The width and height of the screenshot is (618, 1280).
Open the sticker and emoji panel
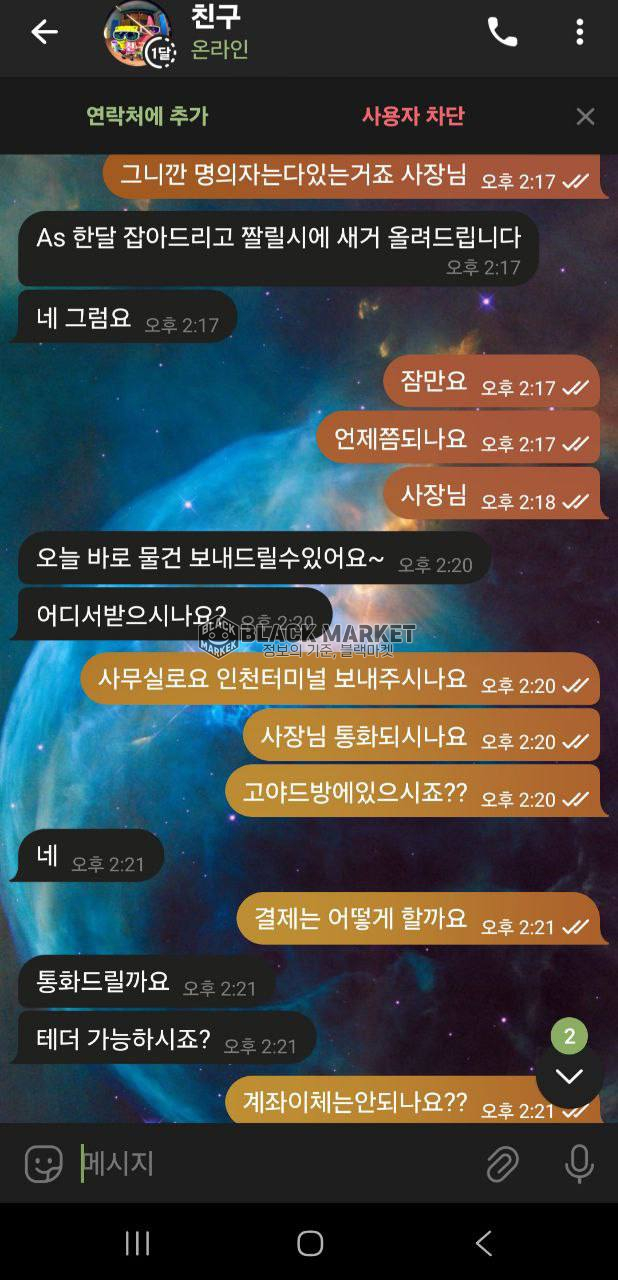coord(43,1164)
